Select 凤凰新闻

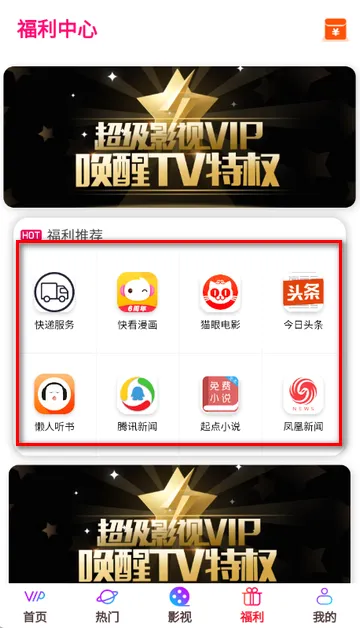(303, 403)
